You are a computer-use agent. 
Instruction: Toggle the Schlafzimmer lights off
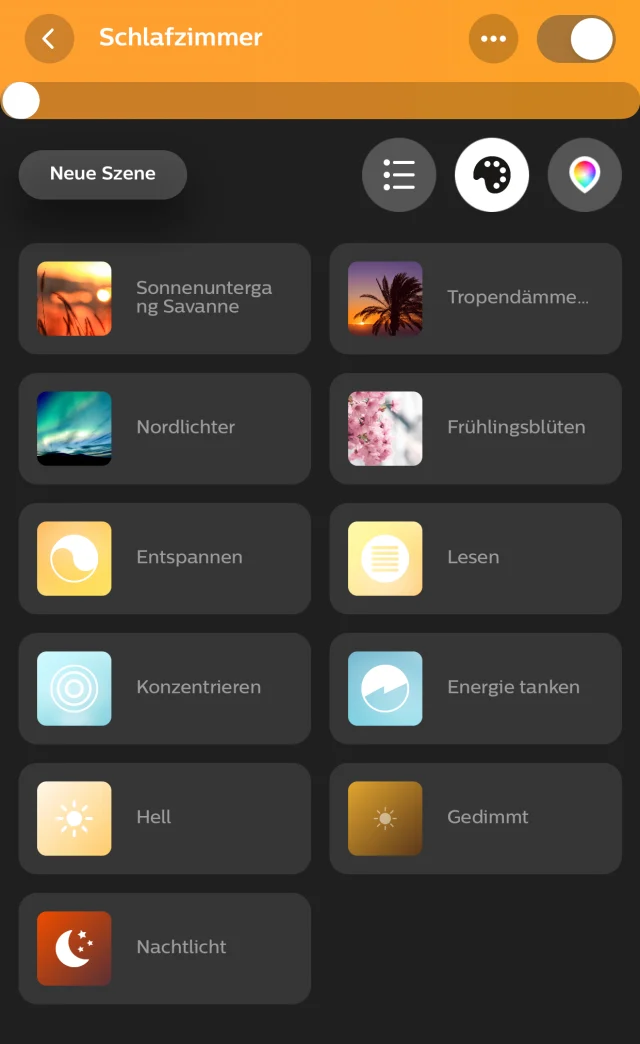[576, 39]
